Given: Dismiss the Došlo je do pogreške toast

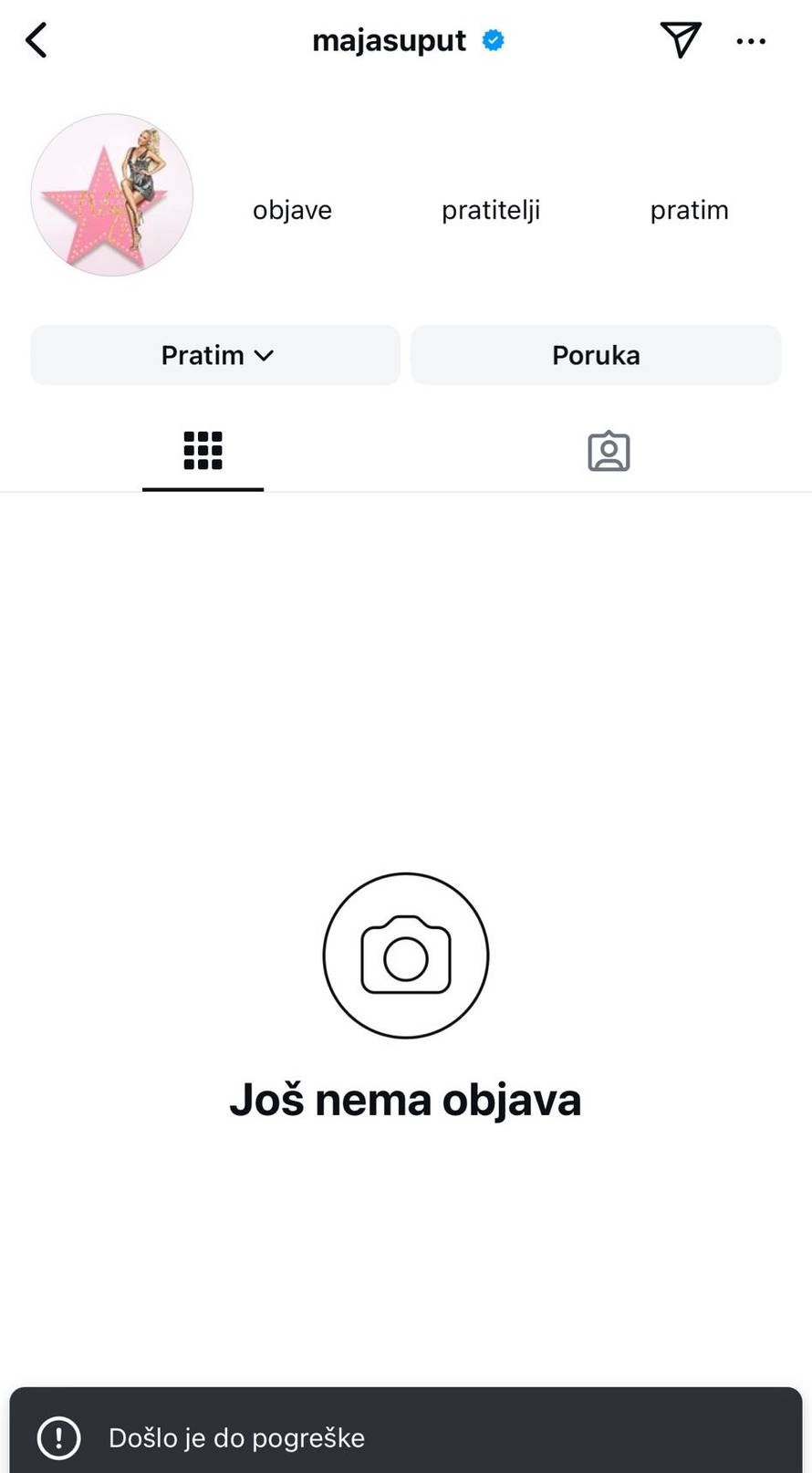Looking at the screenshot, I should pyautogui.click(x=405, y=1437).
